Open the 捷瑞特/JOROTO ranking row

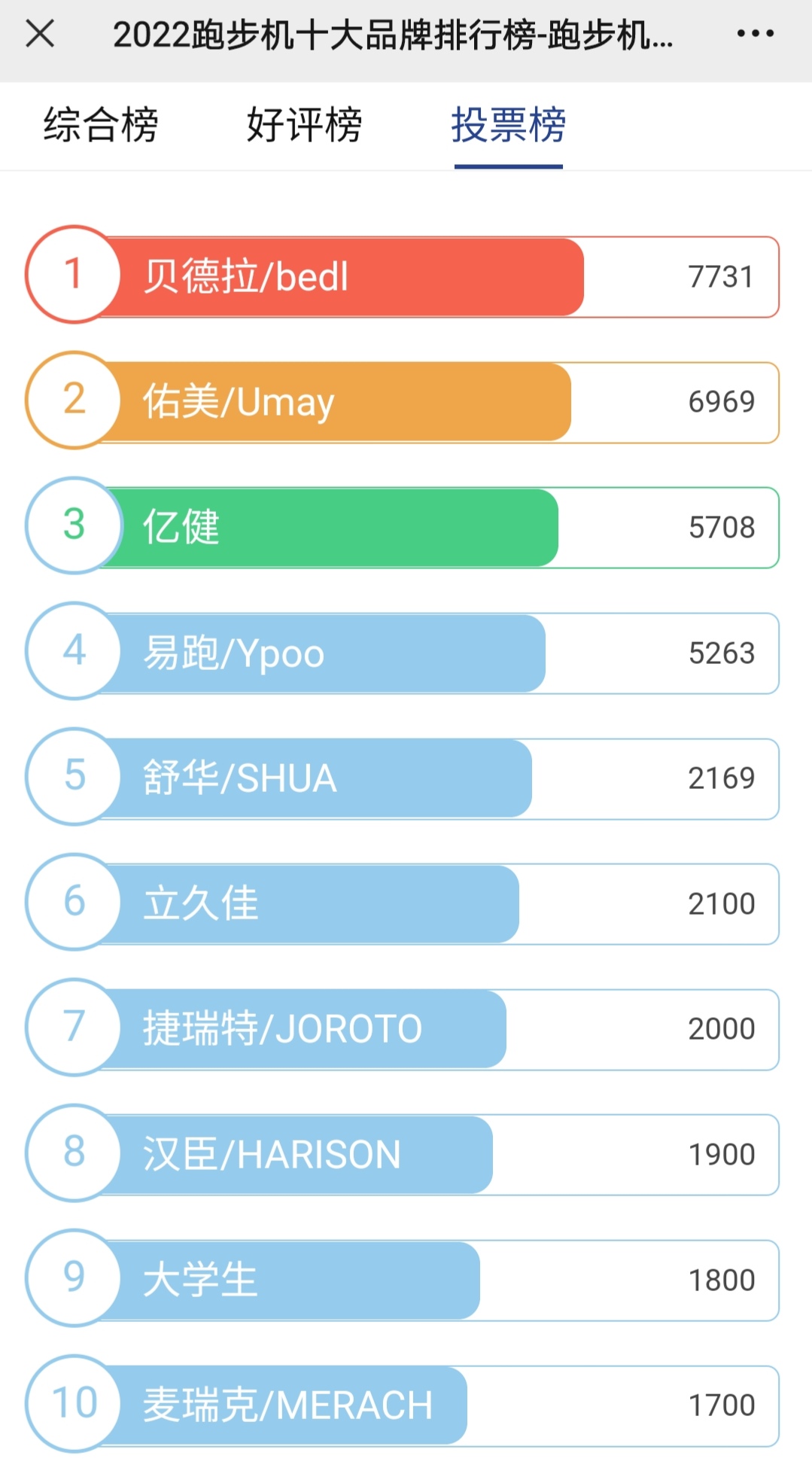[403, 1028]
